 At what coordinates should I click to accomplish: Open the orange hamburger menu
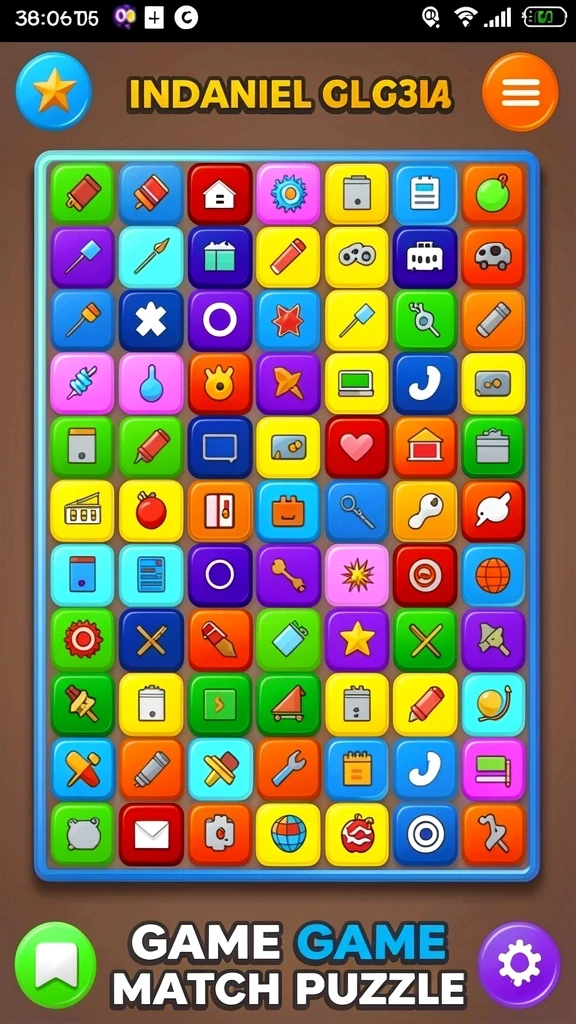(520, 92)
